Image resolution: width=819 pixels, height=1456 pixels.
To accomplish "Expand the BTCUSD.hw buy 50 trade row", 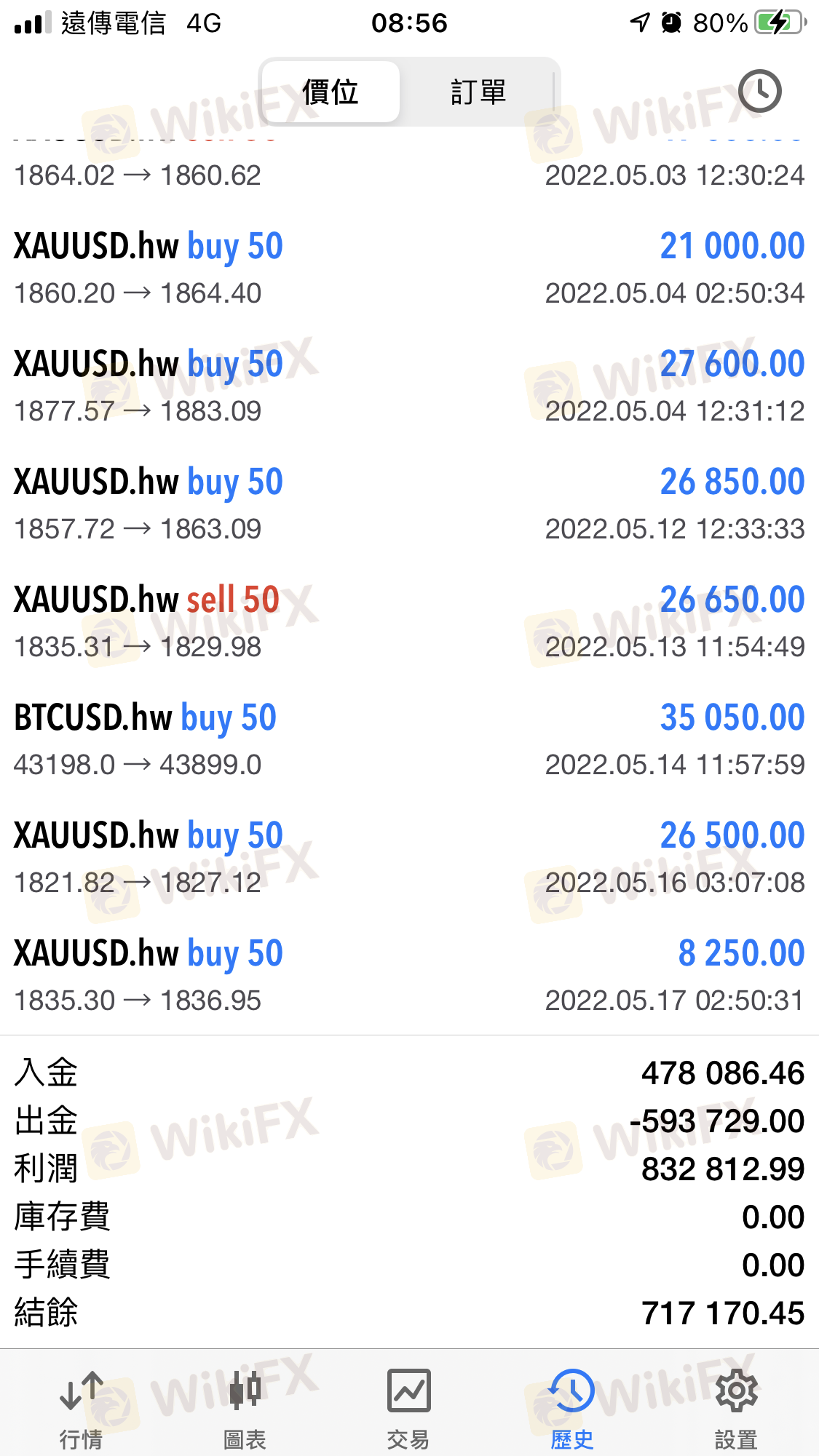I will click(409, 740).
